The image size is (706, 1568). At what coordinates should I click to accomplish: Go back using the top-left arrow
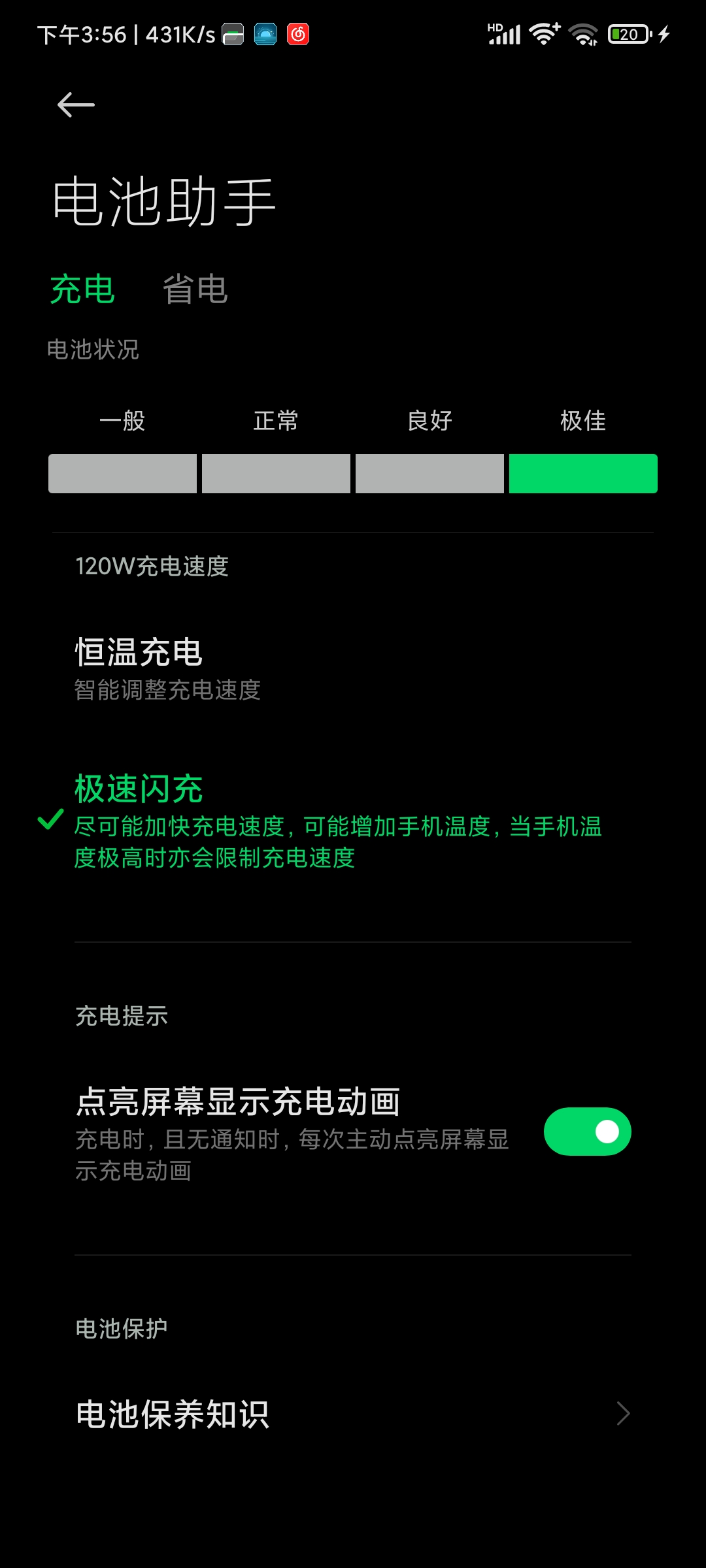coord(76,105)
